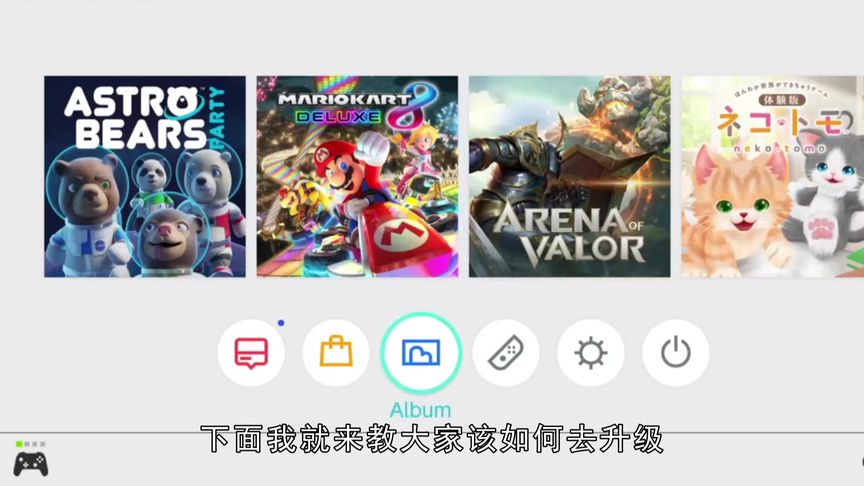Open the Album icon
The image size is (864, 486).
pyautogui.click(x=421, y=353)
